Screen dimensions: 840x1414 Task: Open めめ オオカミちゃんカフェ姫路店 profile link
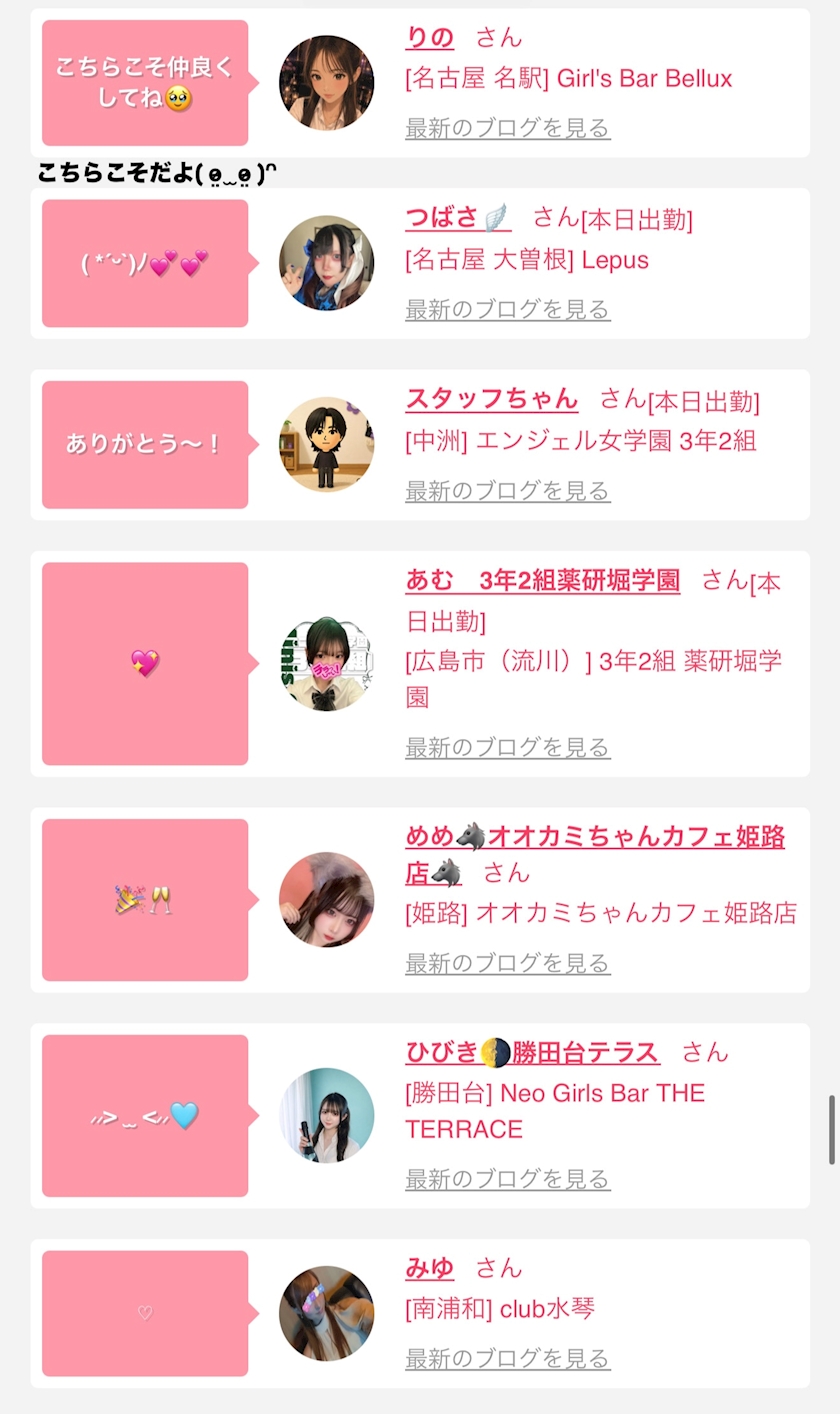click(x=595, y=854)
